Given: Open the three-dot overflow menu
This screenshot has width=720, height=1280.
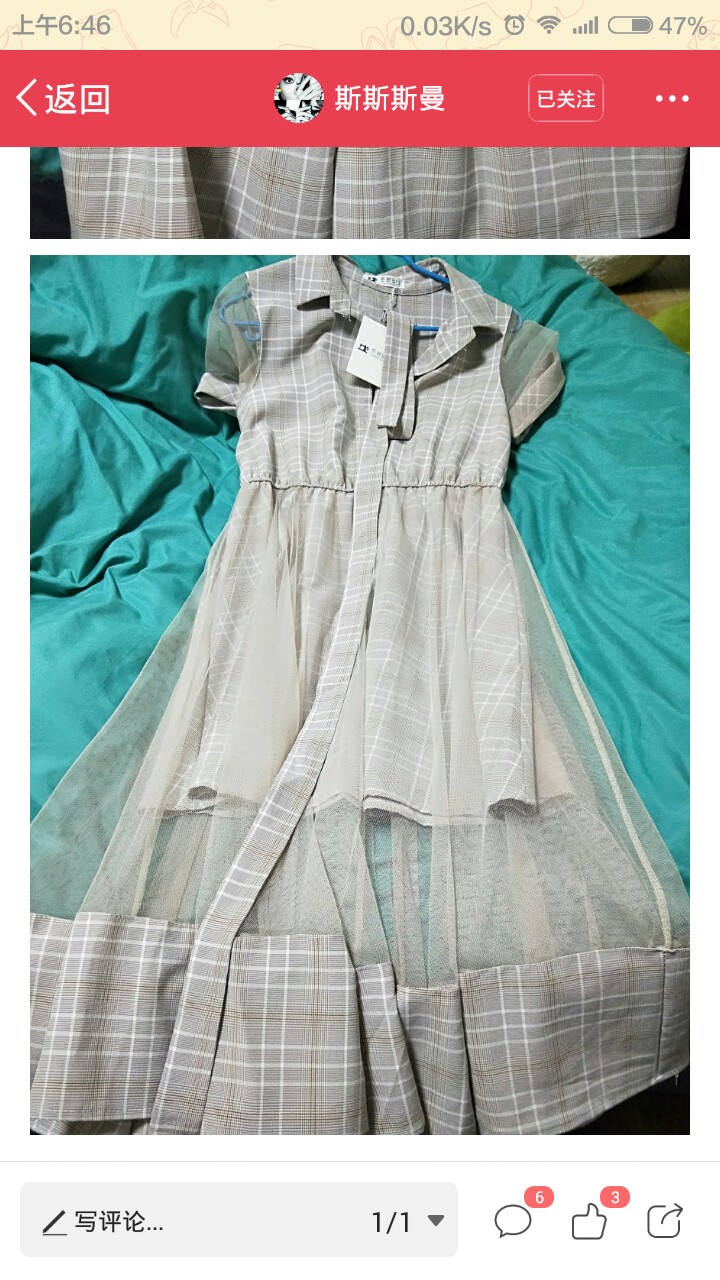Looking at the screenshot, I should tap(672, 99).
